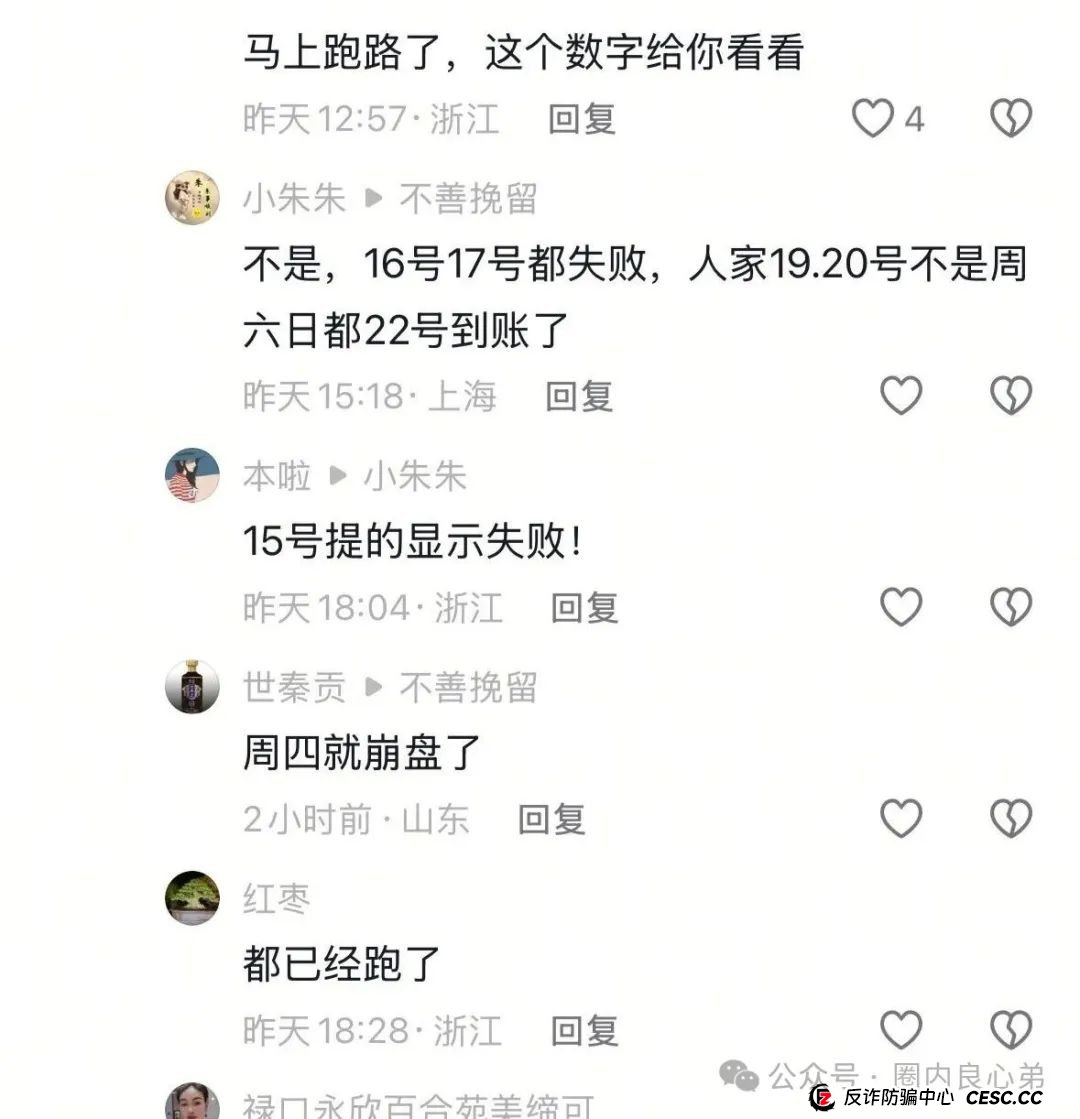
Task: Like 小朱朱's comment with the heart icon
Action: coord(901,394)
